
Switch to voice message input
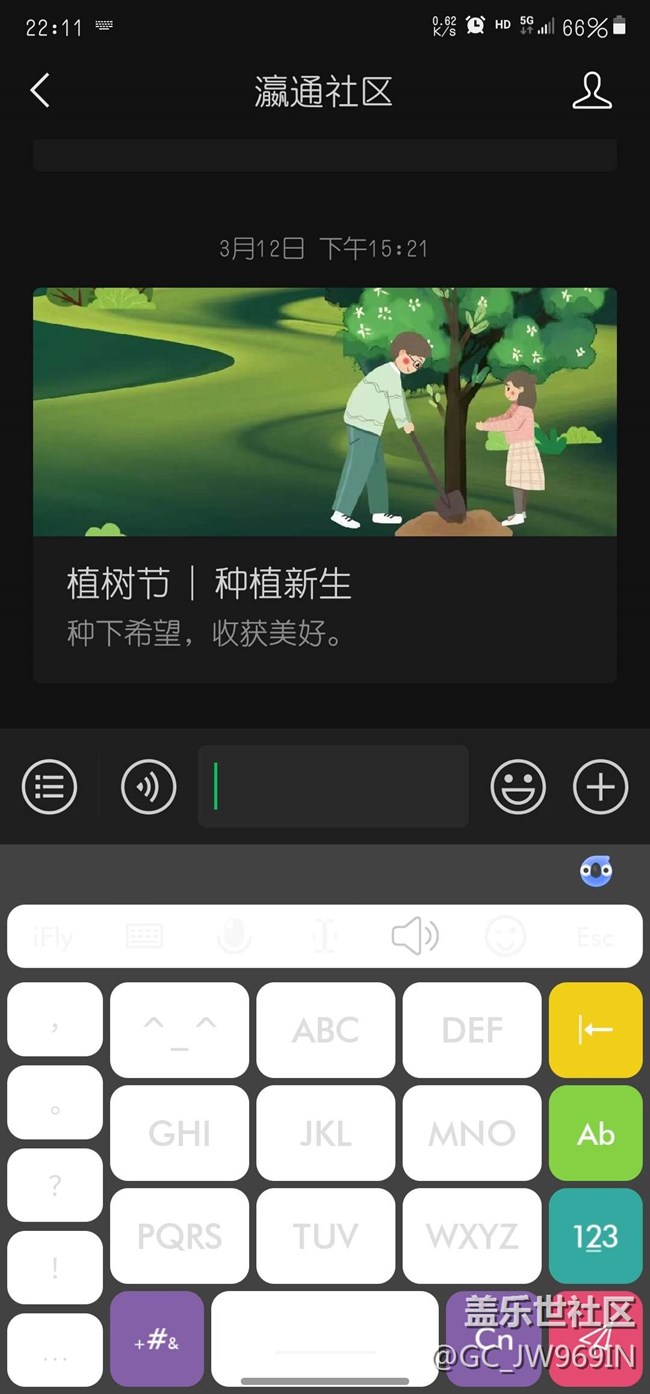pos(148,787)
